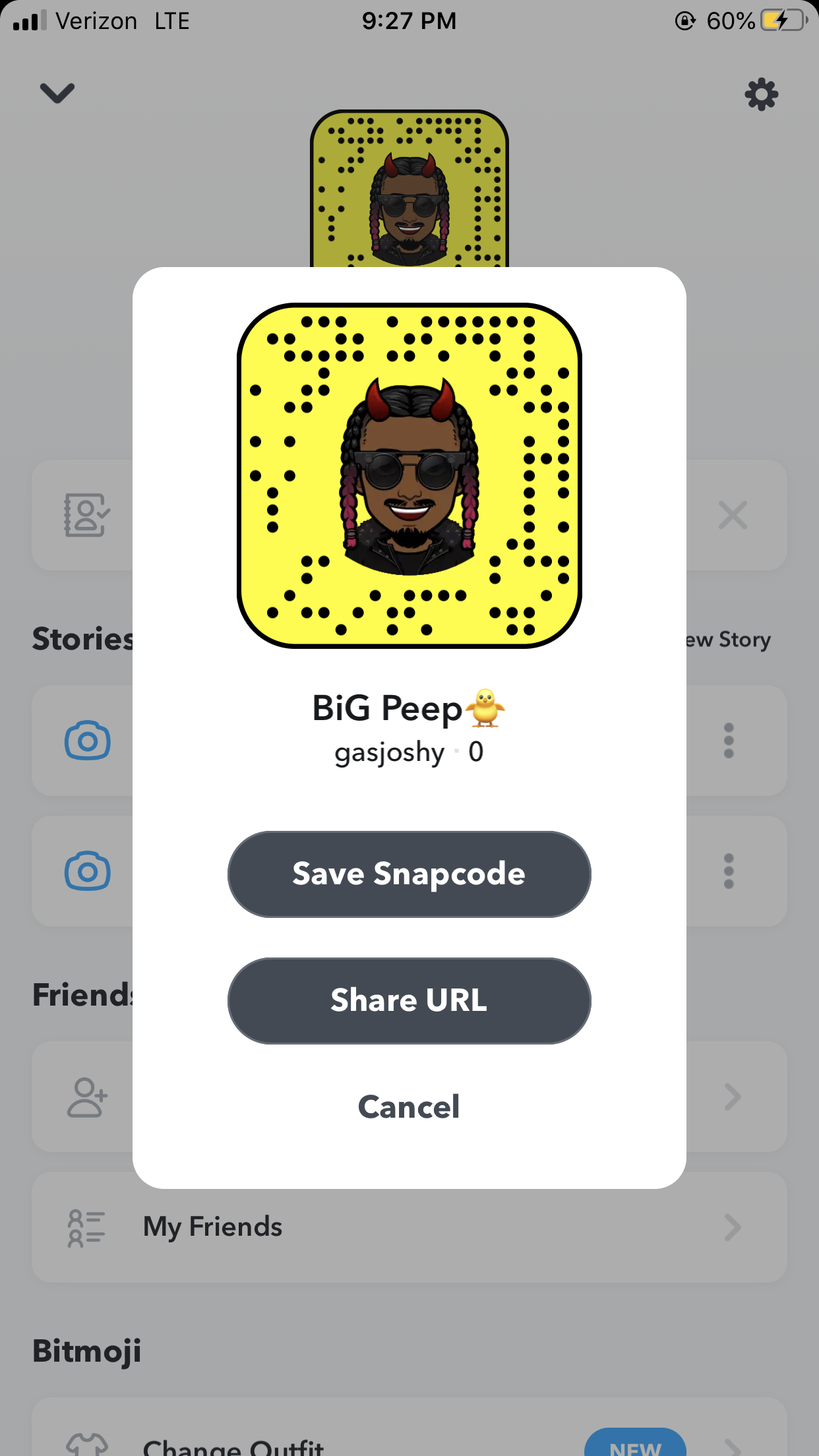The height and width of the screenshot is (1456, 819).
Task: Open settings gear icon
Action: pos(761,94)
